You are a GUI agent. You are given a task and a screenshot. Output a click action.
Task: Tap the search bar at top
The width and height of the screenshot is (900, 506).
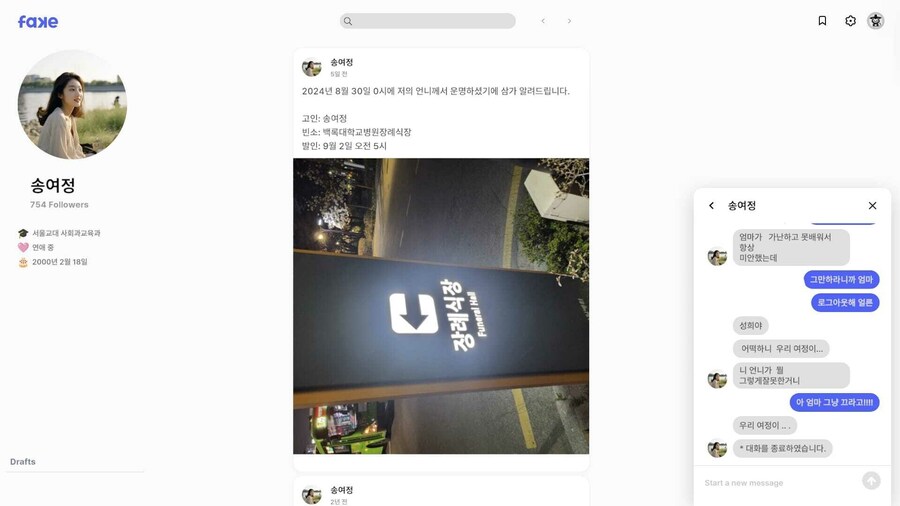[x=428, y=21]
